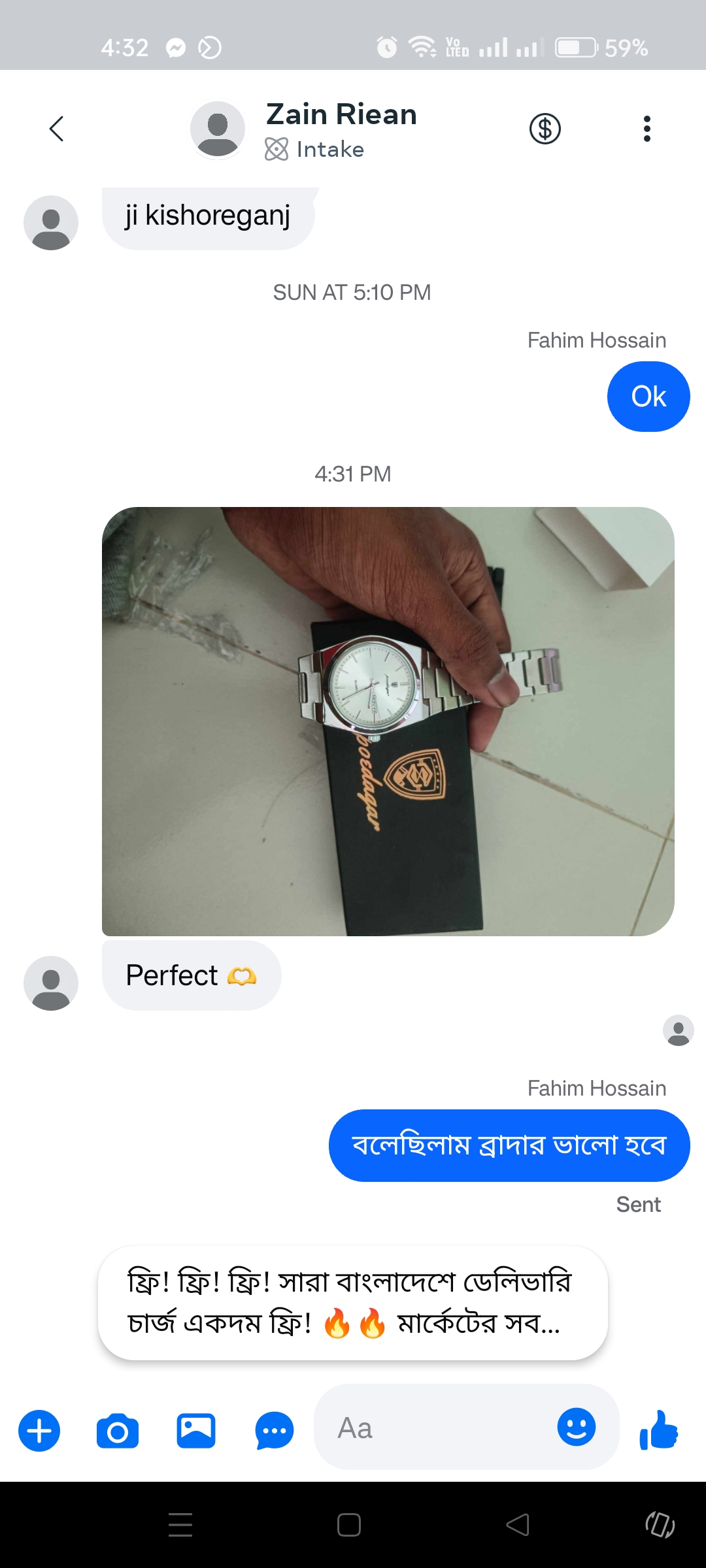The height and width of the screenshot is (1568, 706).
Task: Open saved replies chat bubble icon
Action: (274, 1431)
